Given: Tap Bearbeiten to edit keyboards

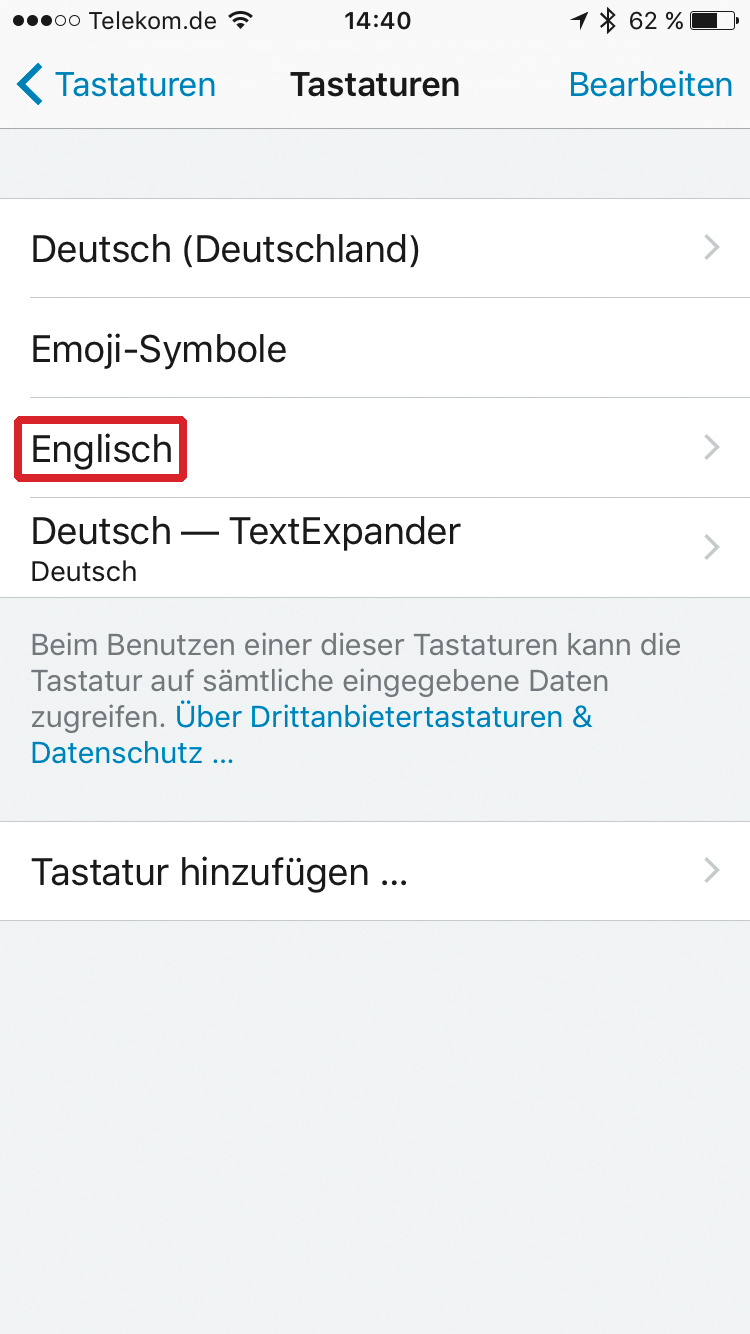Looking at the screenshot, I should coord(650,85).
